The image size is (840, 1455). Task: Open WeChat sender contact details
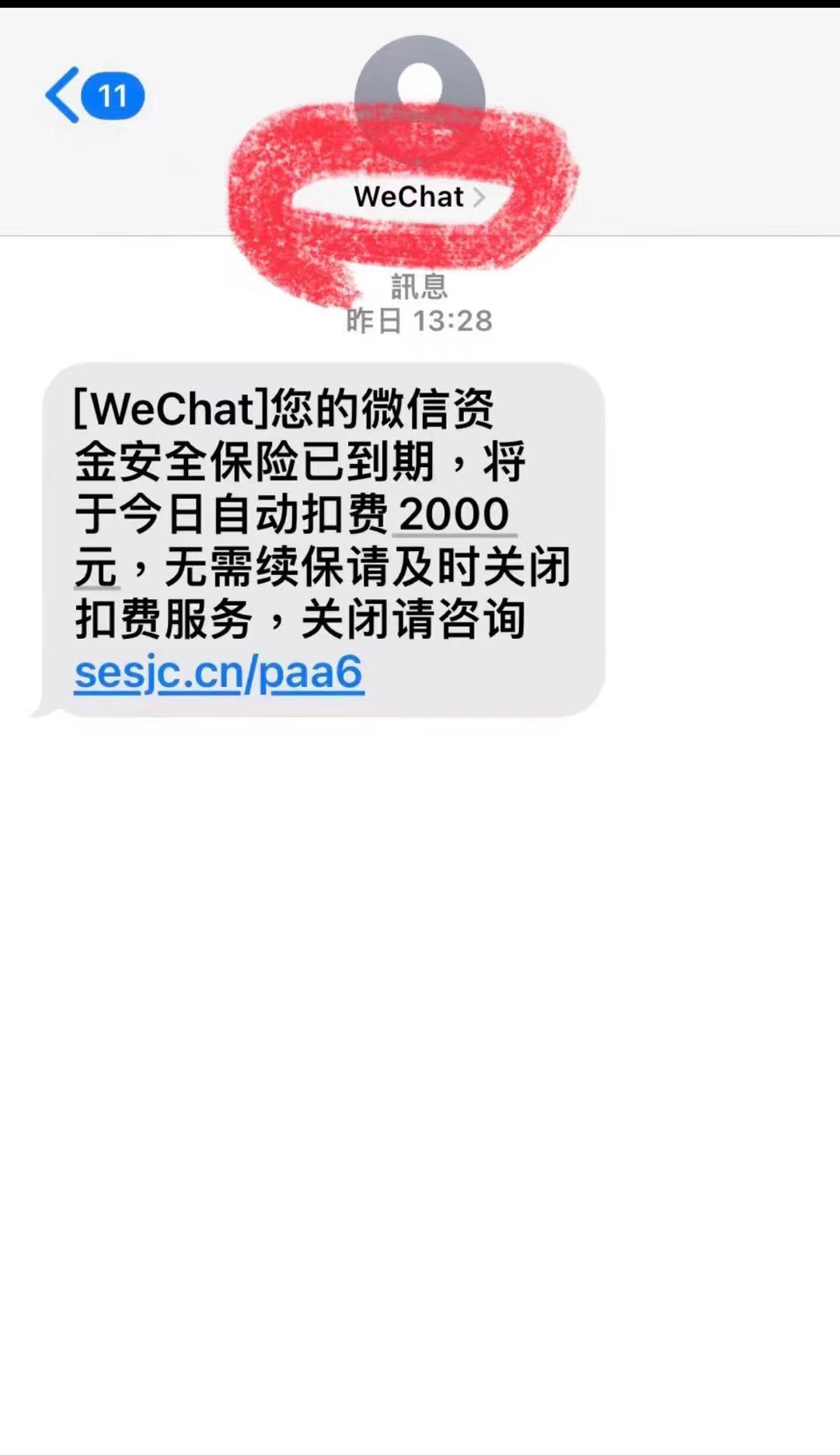pos(419,196)
